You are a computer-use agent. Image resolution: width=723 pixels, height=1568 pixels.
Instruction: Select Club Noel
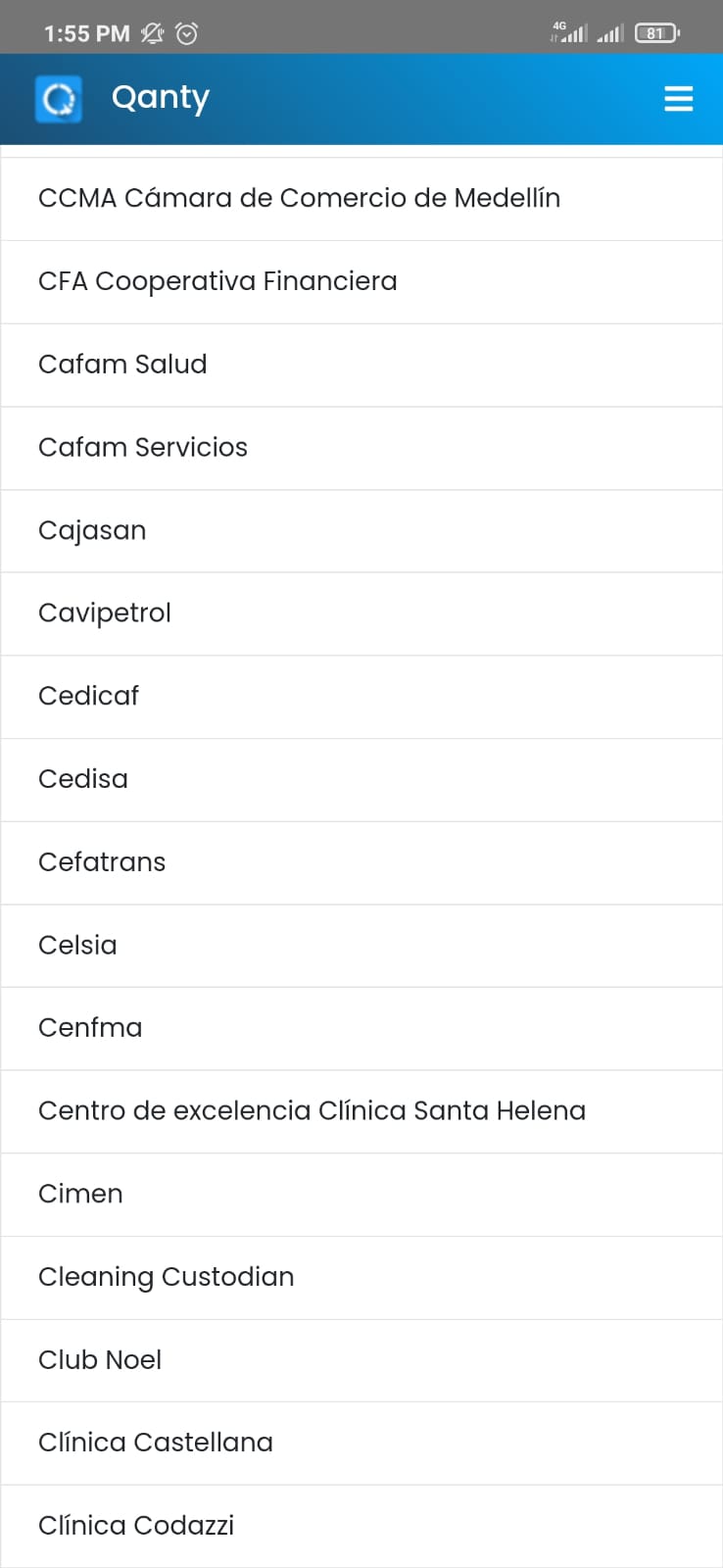(100, 1360)
